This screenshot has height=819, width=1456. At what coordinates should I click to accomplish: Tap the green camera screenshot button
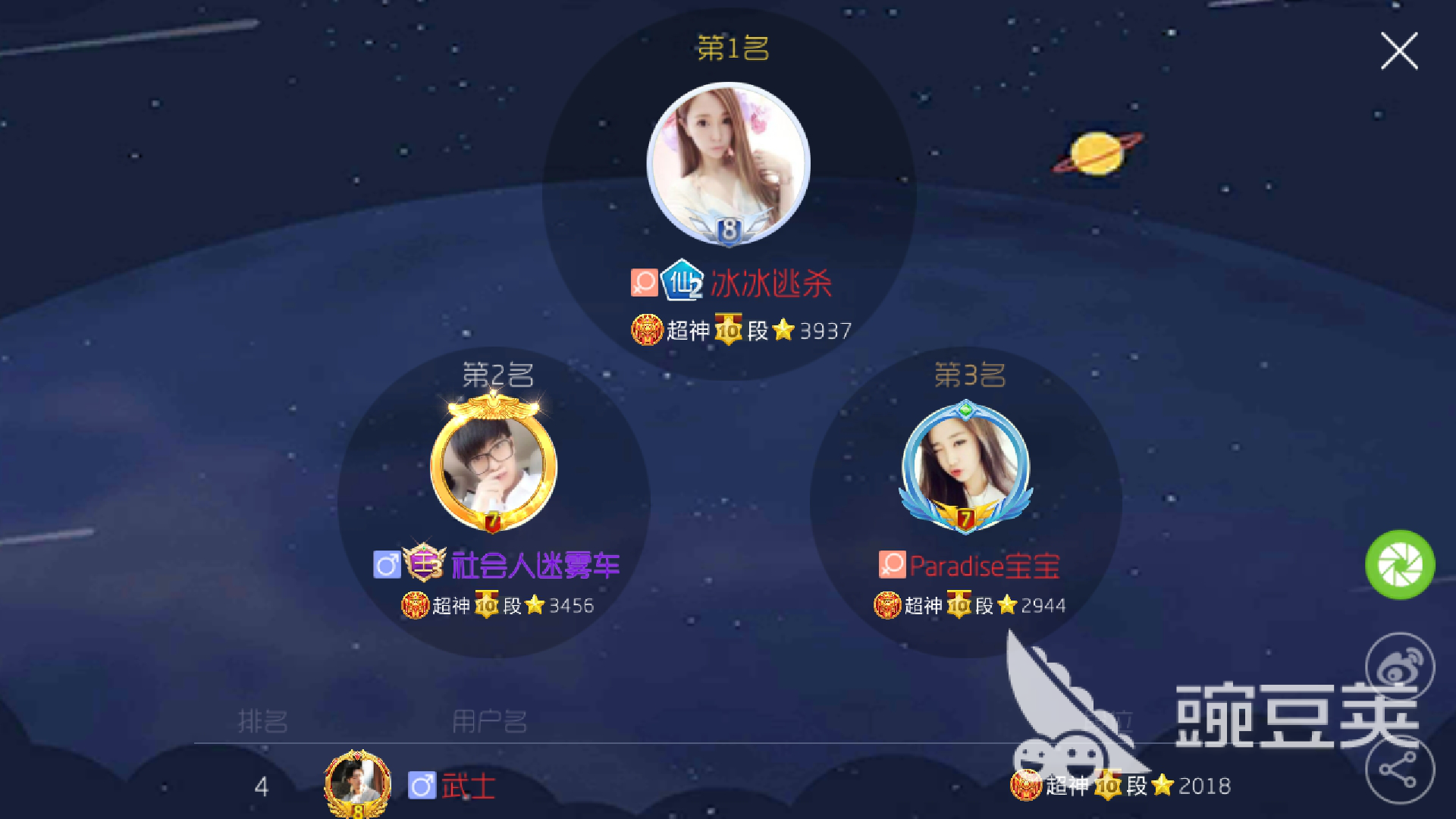1400,565
